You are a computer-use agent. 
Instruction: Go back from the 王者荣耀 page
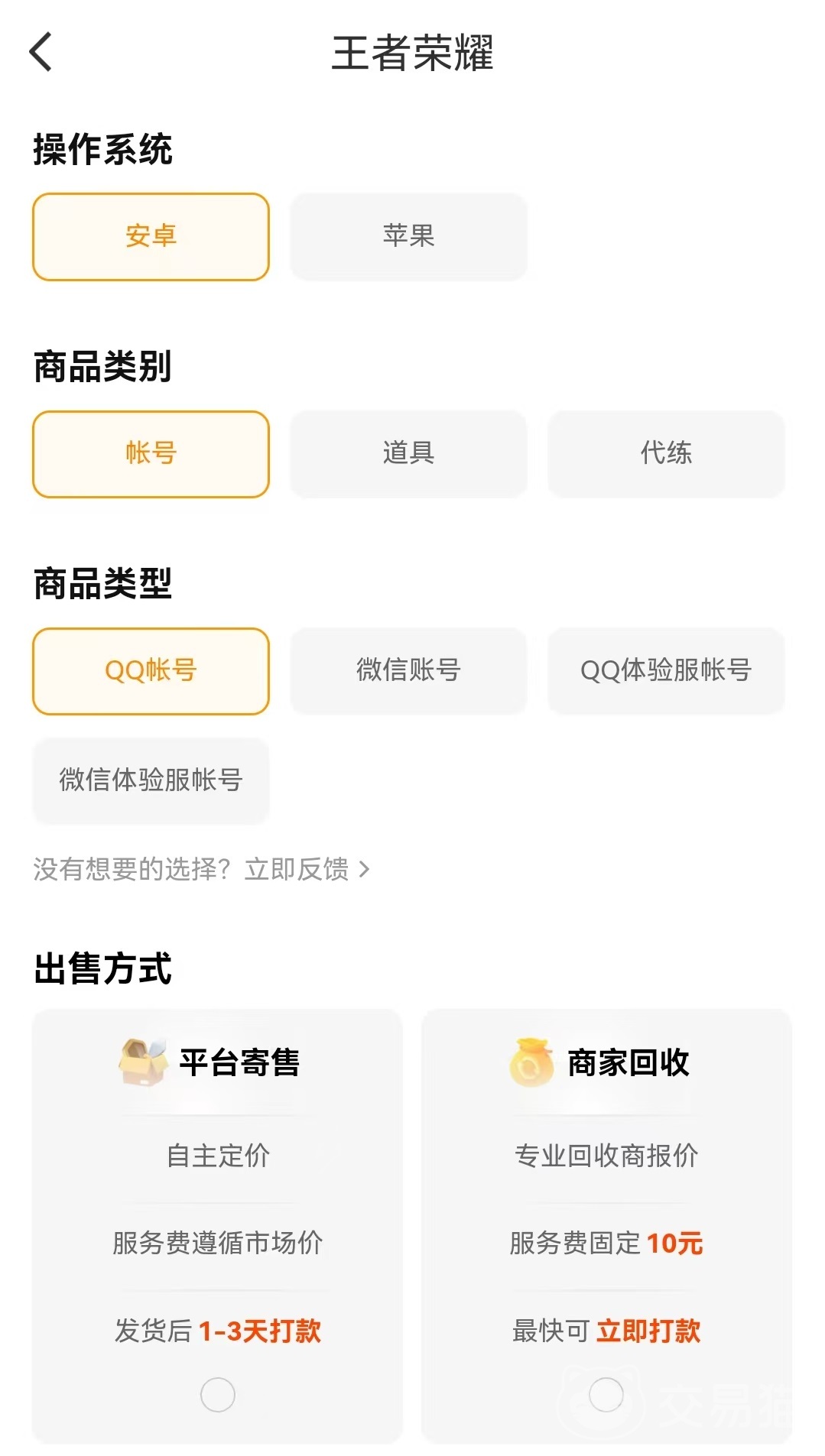(41, 52)
